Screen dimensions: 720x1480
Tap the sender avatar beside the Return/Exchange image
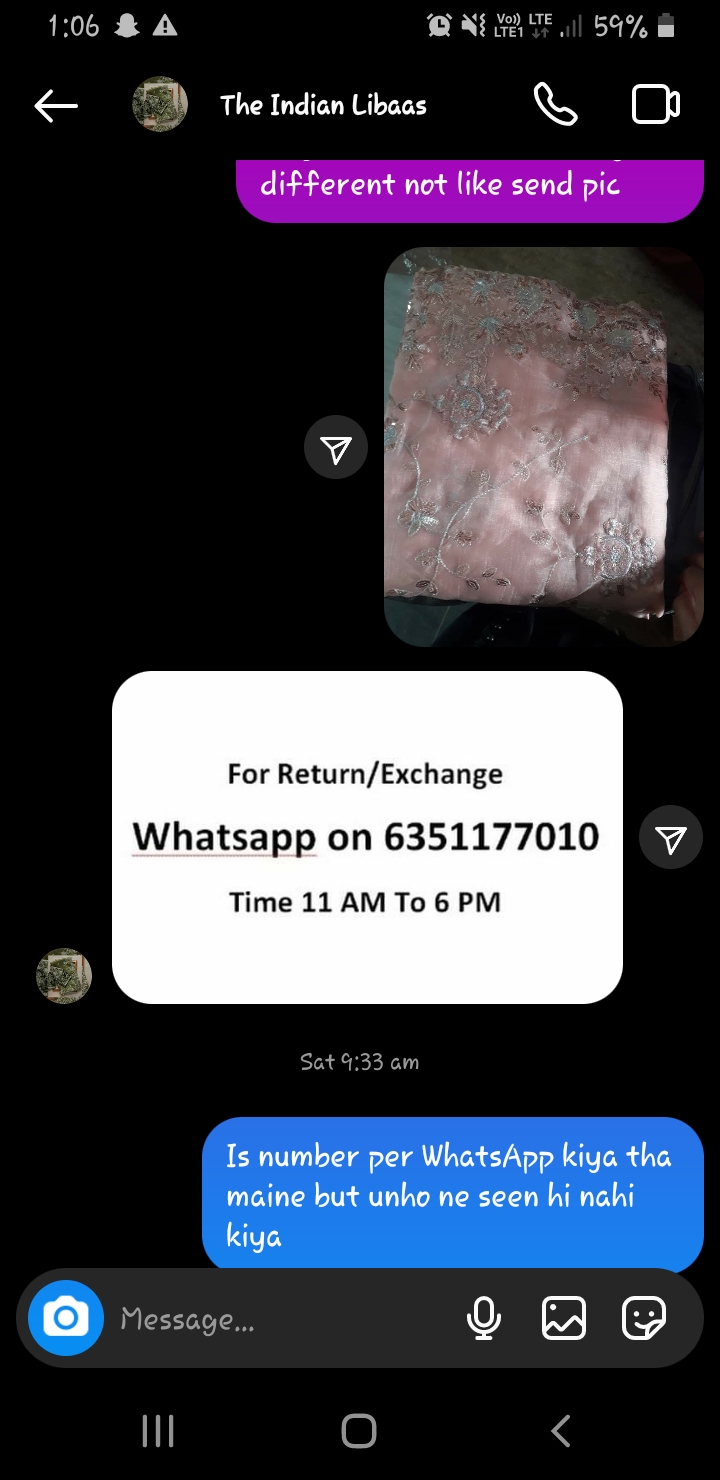64,976
